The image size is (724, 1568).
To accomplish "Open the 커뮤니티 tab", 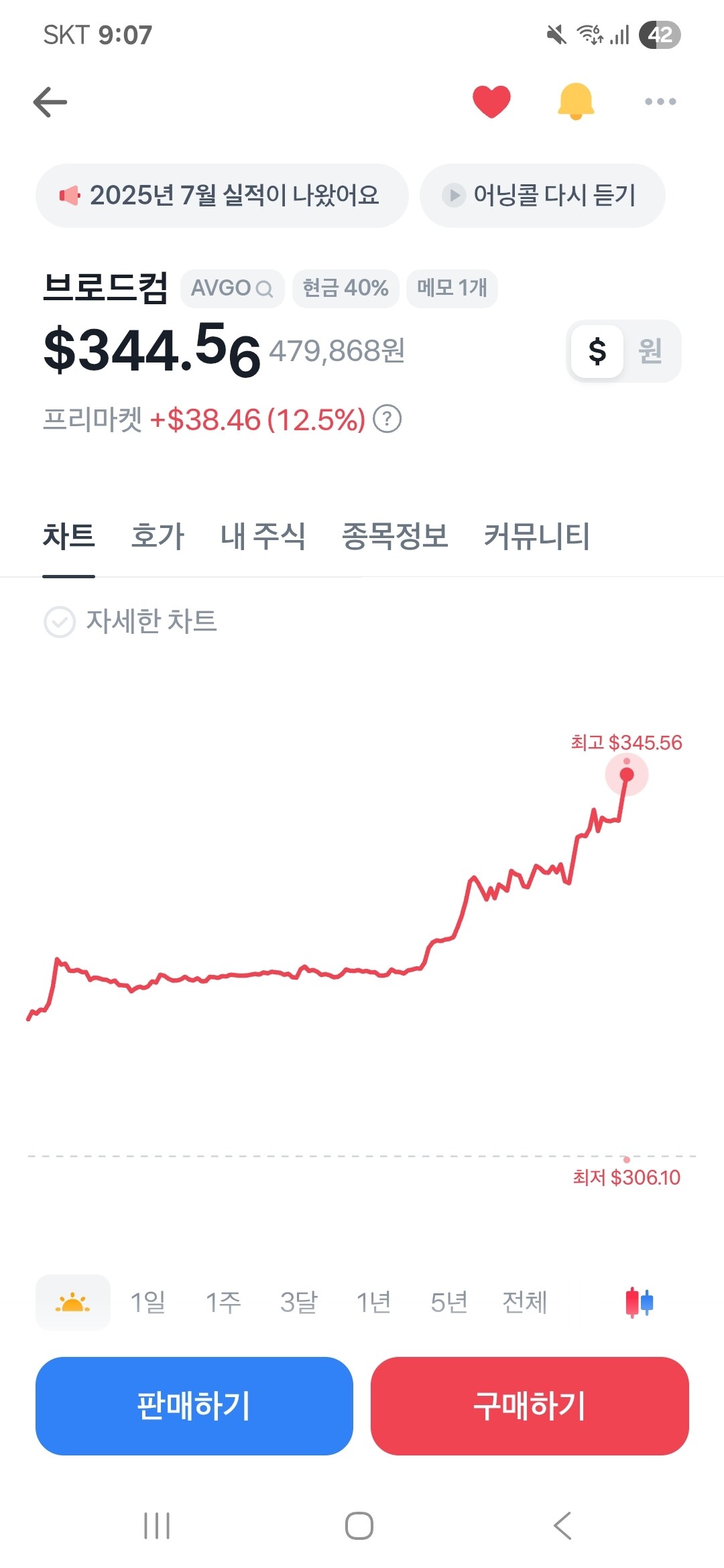I will [x=536, y=536].
